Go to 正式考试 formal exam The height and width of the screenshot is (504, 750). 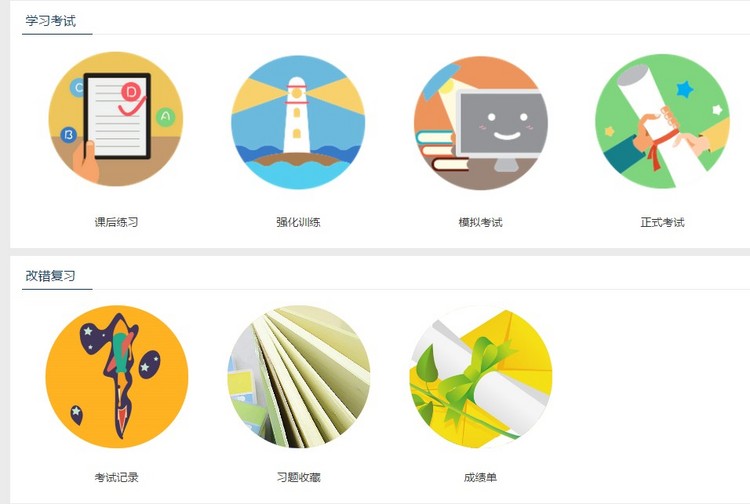(662, 122)
